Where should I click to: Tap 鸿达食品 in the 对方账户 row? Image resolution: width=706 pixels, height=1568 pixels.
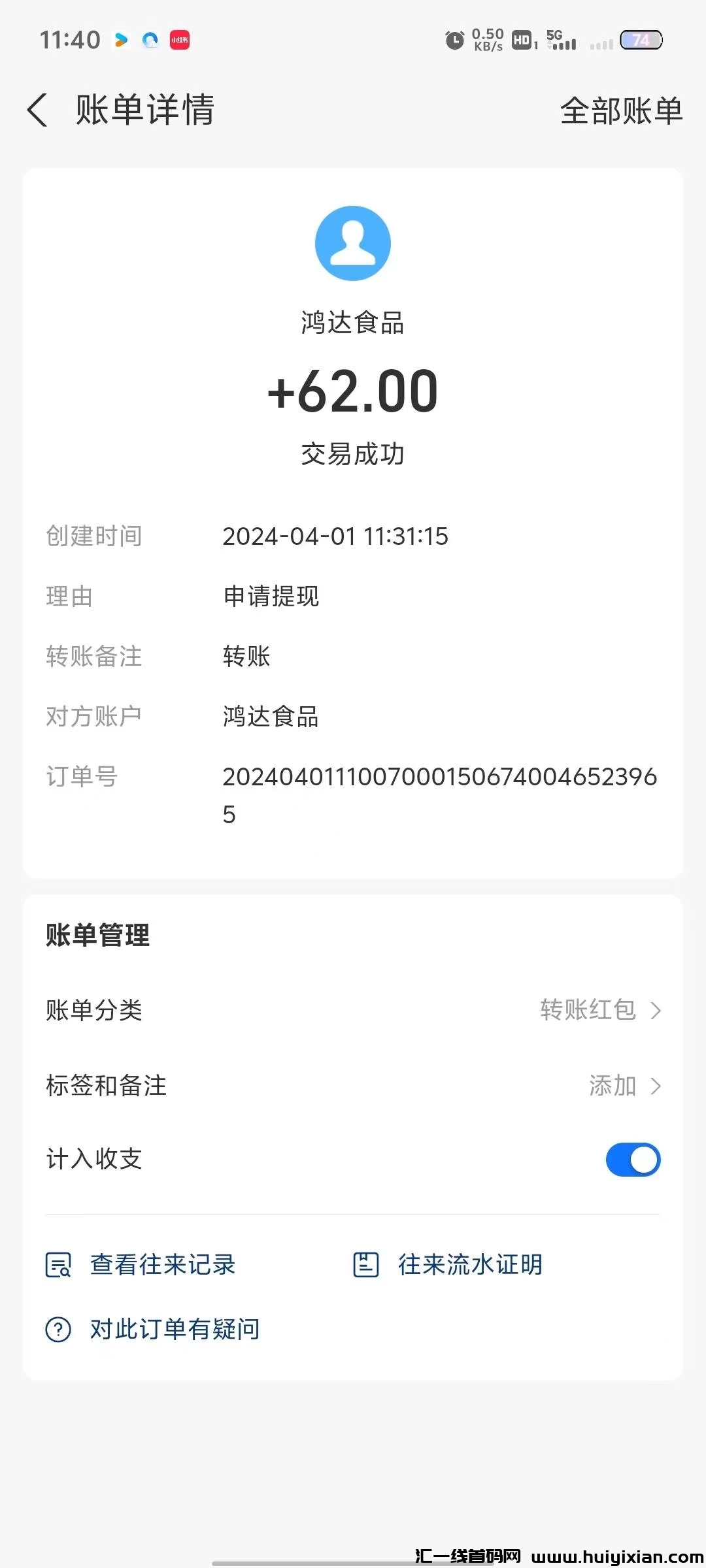point(271,717)
